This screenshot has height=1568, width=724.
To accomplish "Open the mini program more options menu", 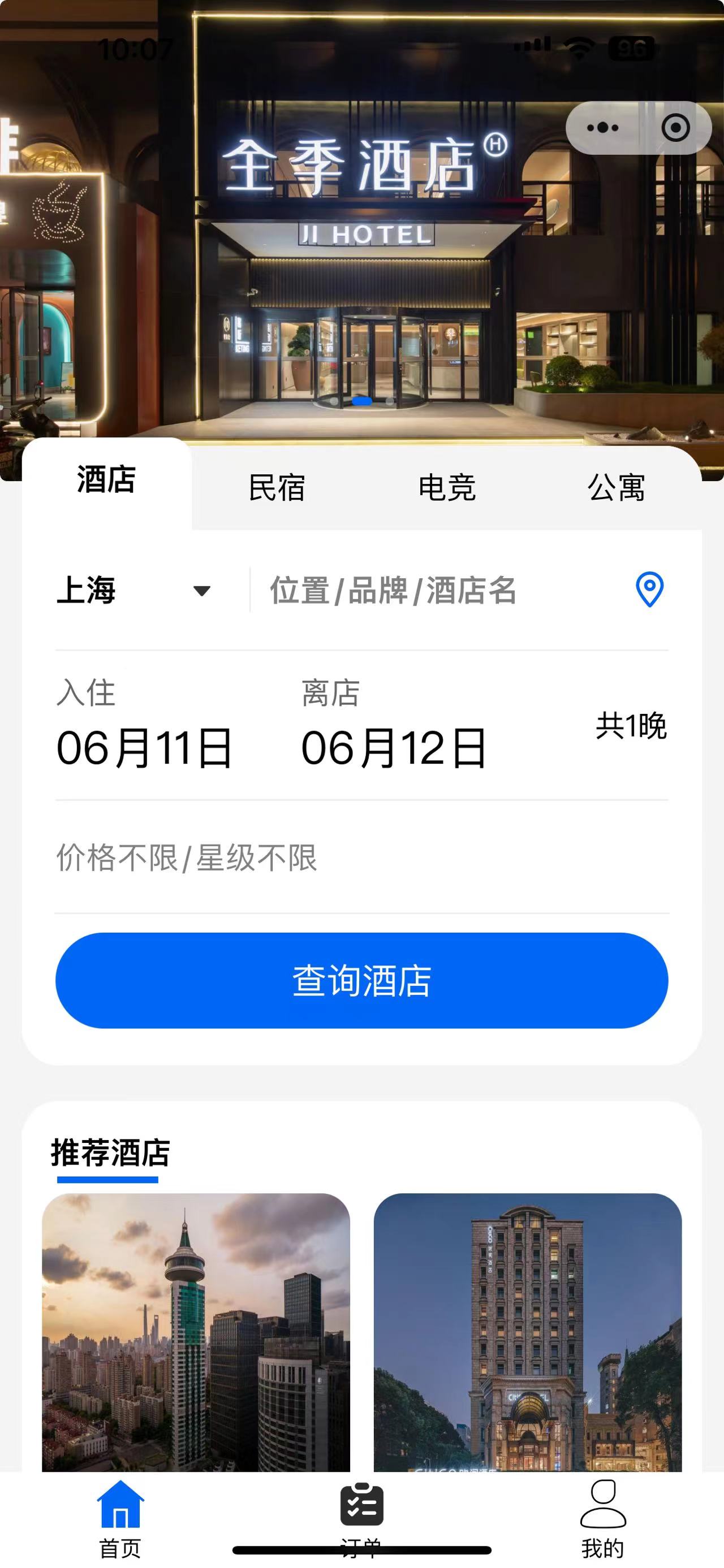I will 602,128.
